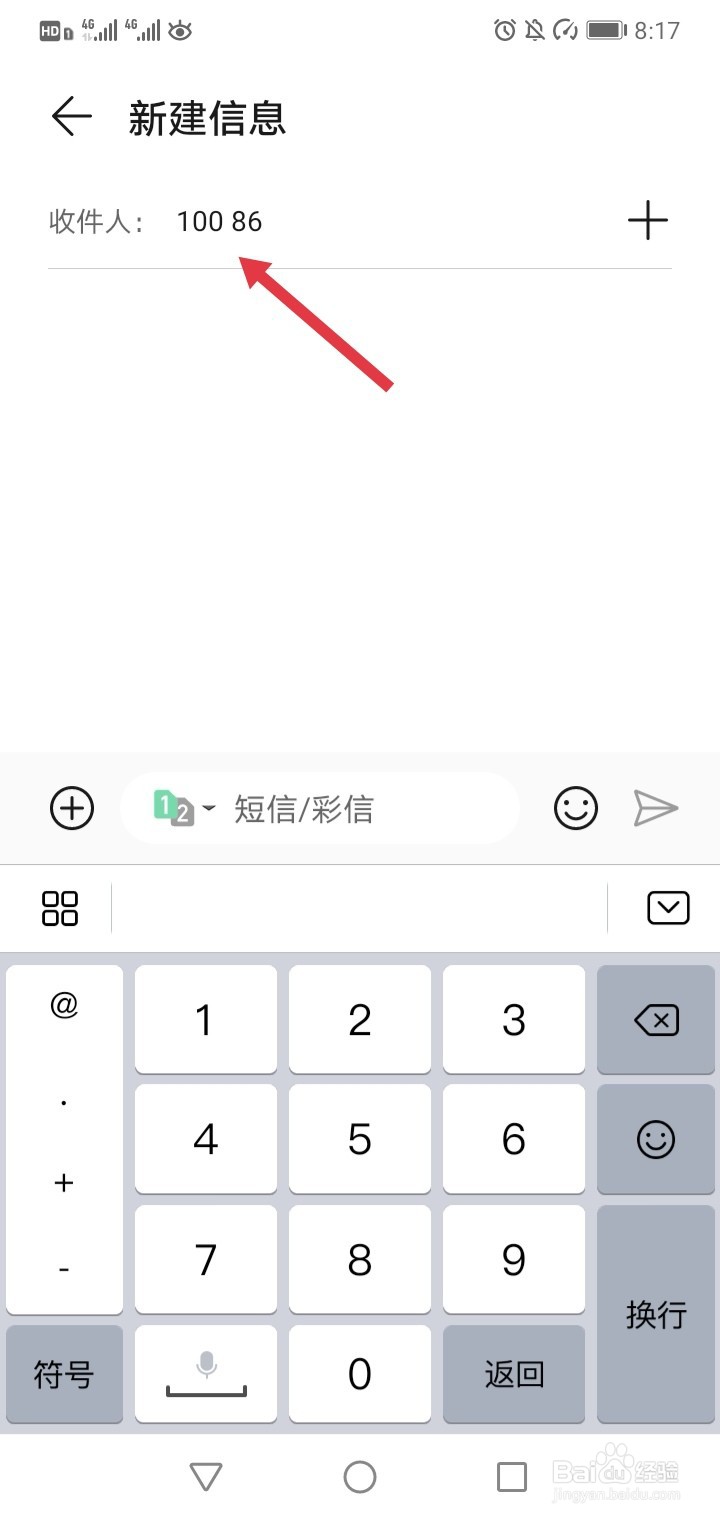Tap the 返回 return key
This screenshot has height=1520, width=720.
pos(513,1374)
